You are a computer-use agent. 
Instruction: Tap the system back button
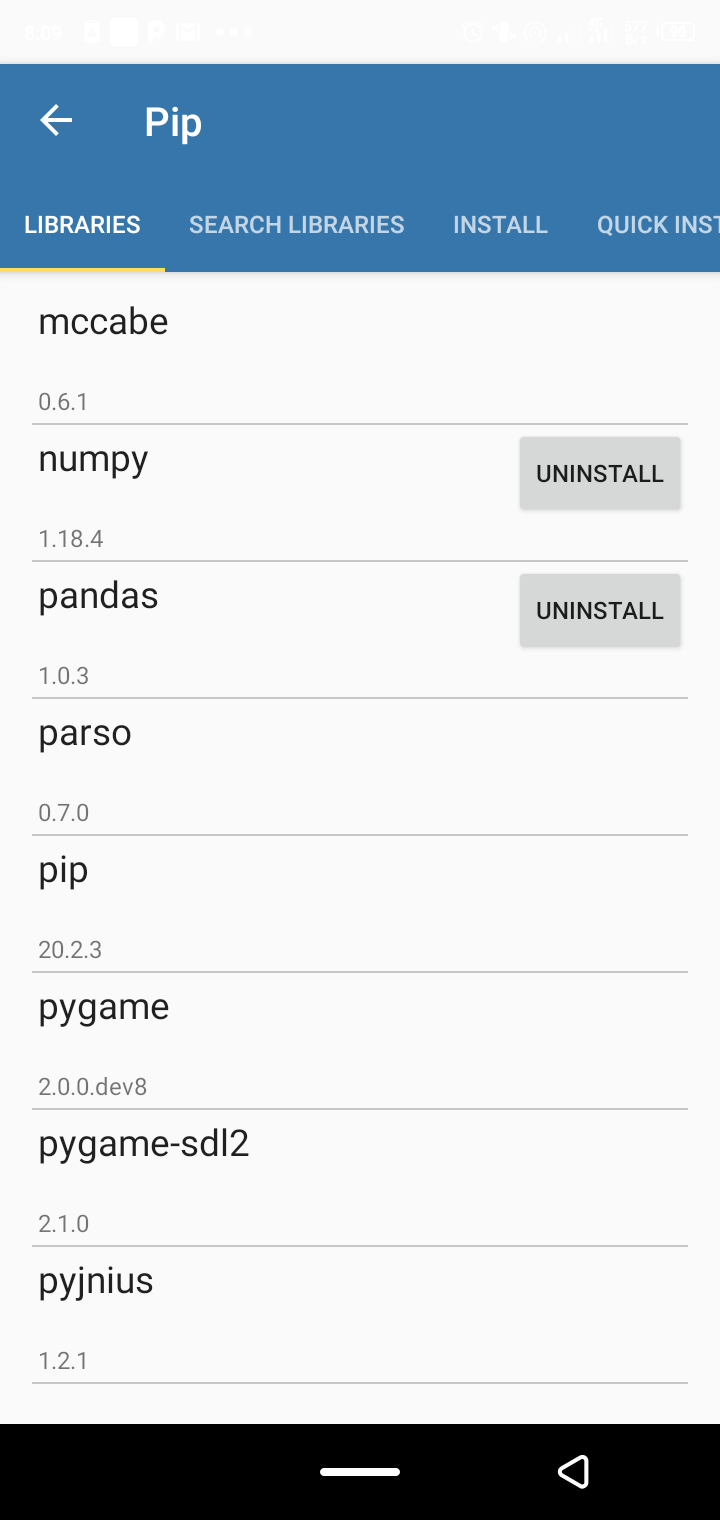[x=573, y=1471]
